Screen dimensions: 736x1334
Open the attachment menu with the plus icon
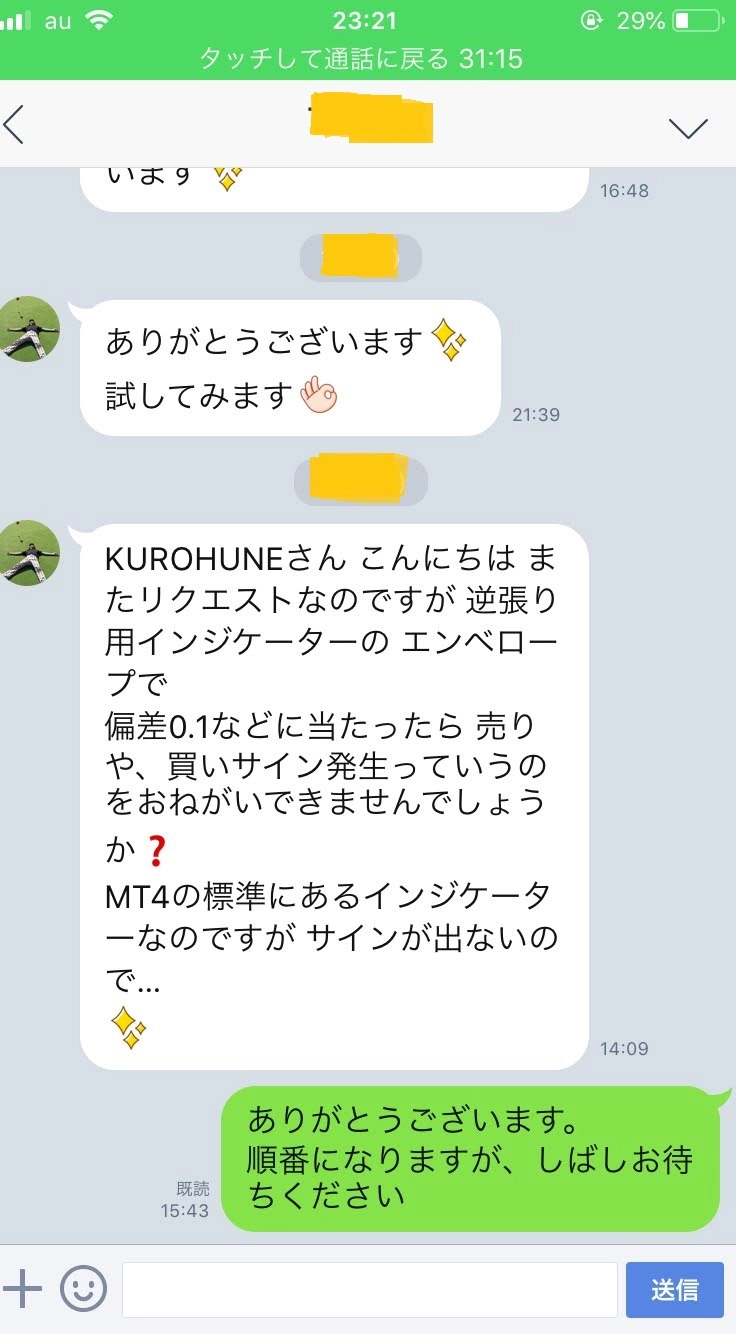(x=23, y=1290)
